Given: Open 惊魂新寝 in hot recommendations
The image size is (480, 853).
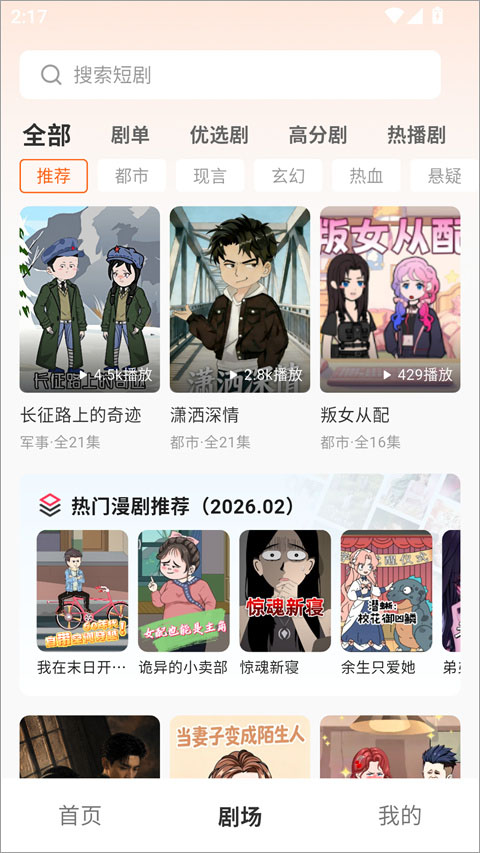Looking at the screenshot, I should [285, 591].
